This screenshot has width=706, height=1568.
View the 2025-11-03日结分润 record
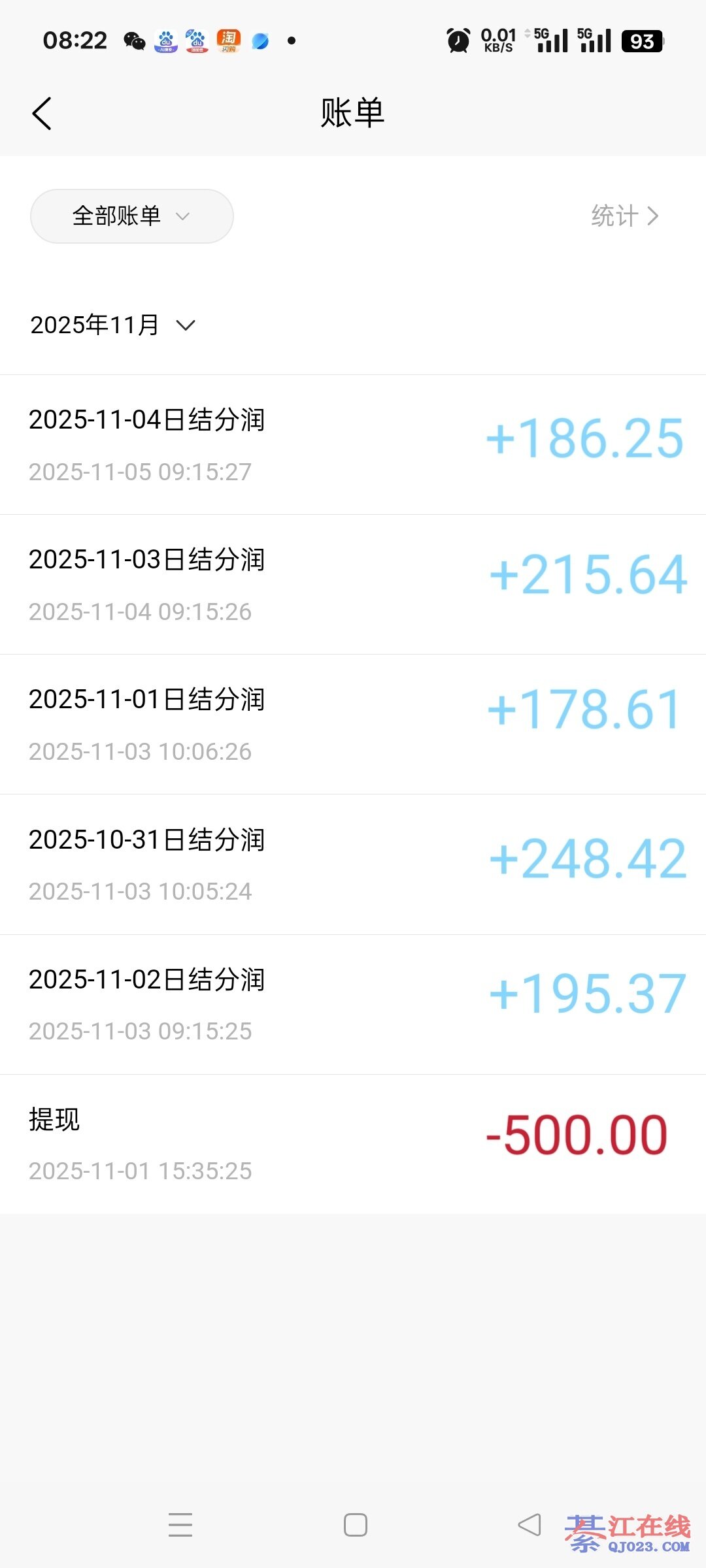tap(353, 585)
